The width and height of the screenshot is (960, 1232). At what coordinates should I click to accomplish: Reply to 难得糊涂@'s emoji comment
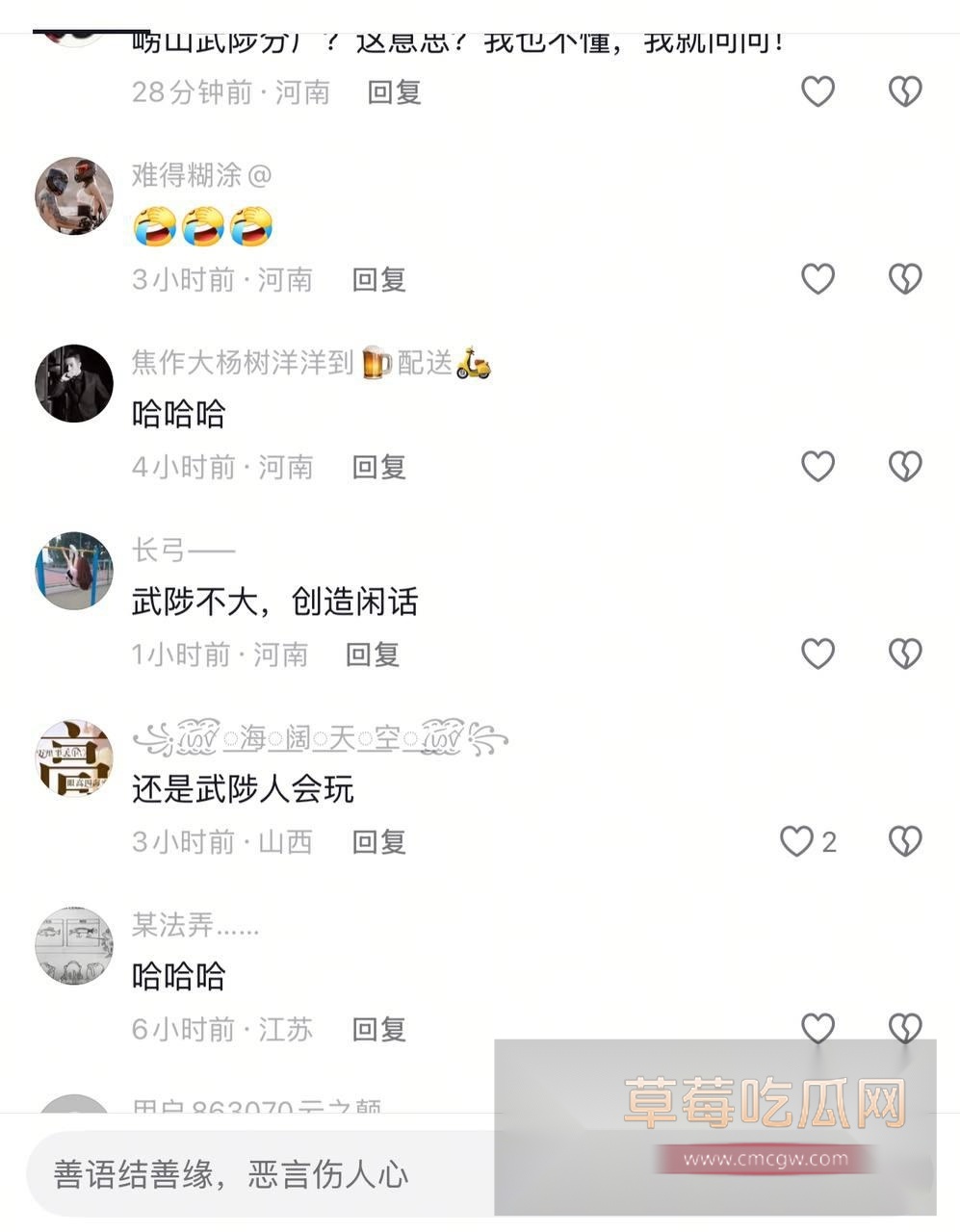coord(378,280)
